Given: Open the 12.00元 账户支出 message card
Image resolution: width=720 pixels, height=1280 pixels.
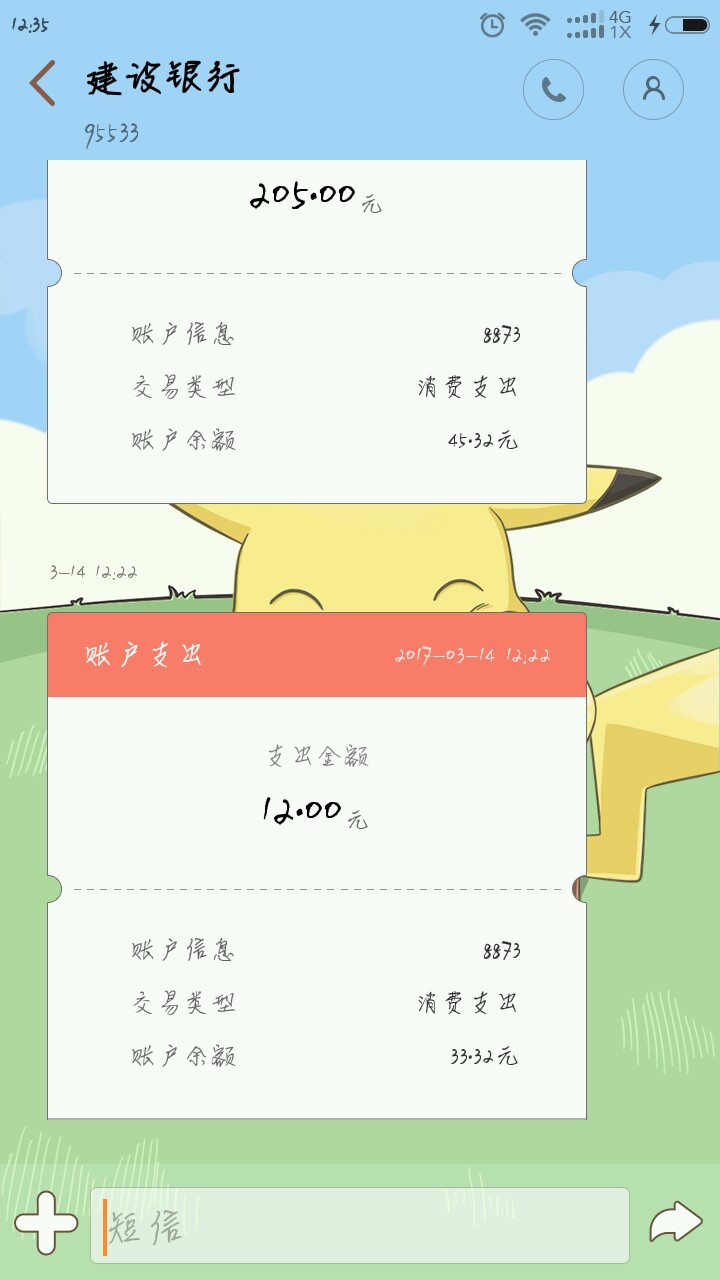Looking at the screenshot, I should click(x=316, y=865).
